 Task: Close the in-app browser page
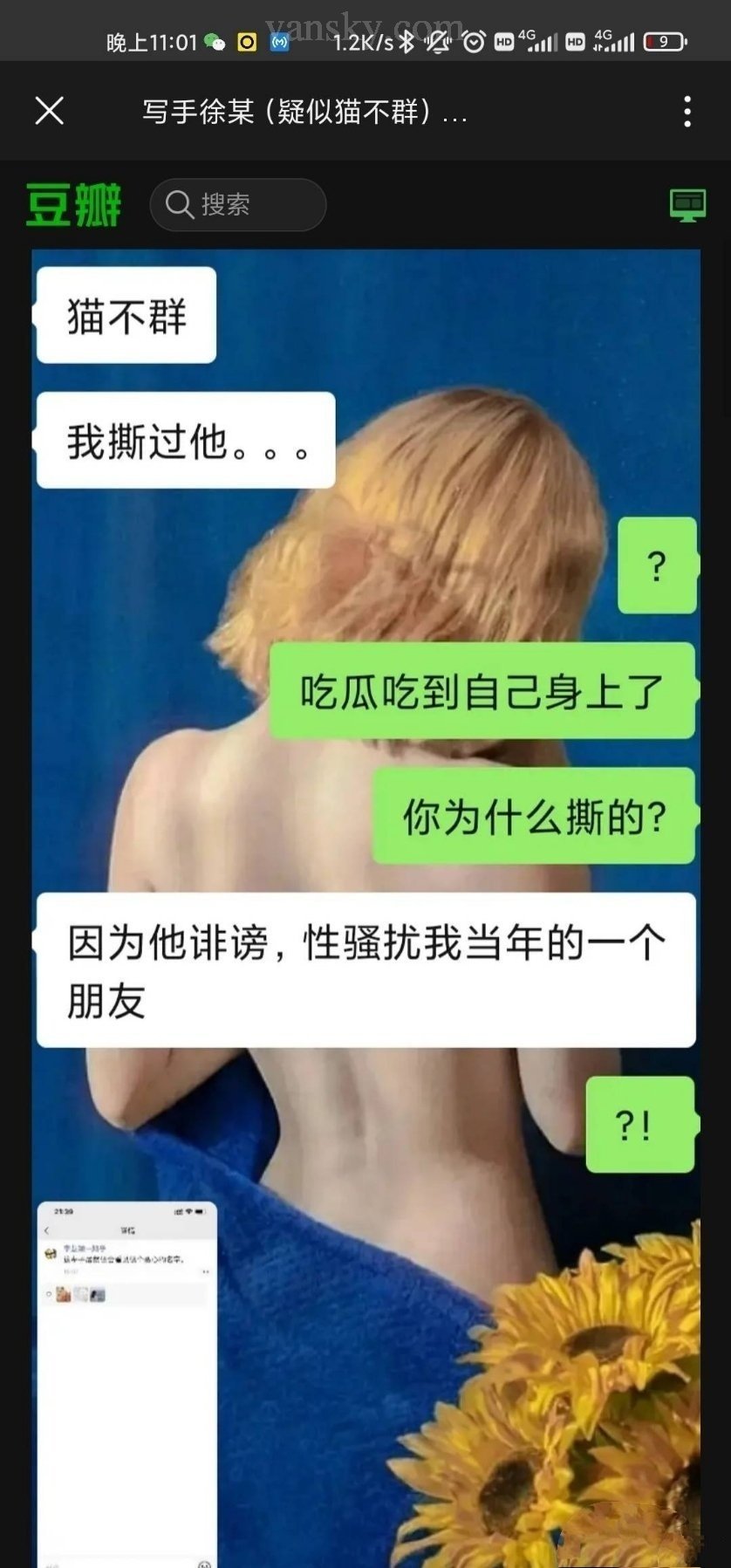[x=49, y=111]
